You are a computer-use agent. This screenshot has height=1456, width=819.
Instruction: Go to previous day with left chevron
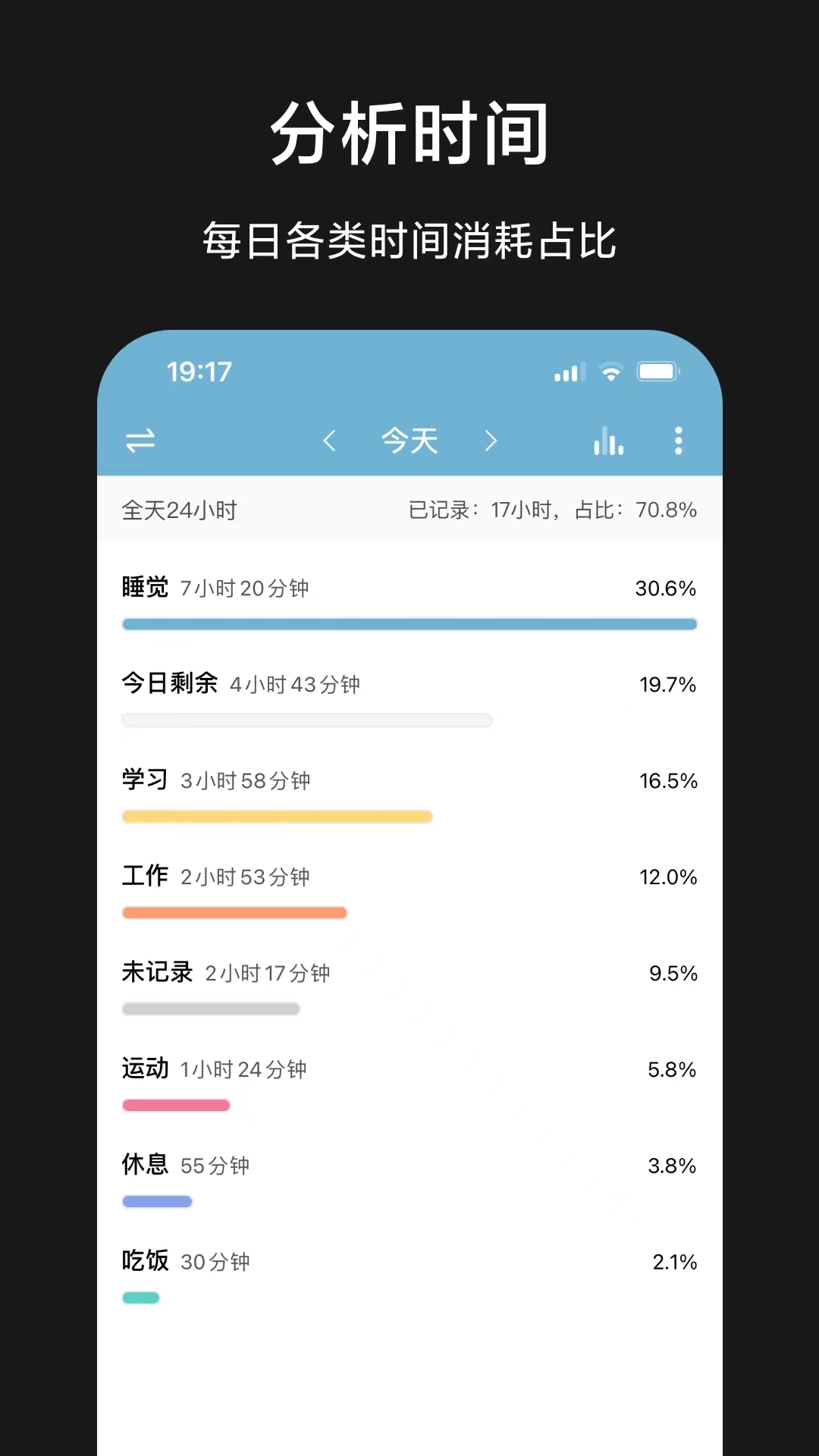pos(329,441)
